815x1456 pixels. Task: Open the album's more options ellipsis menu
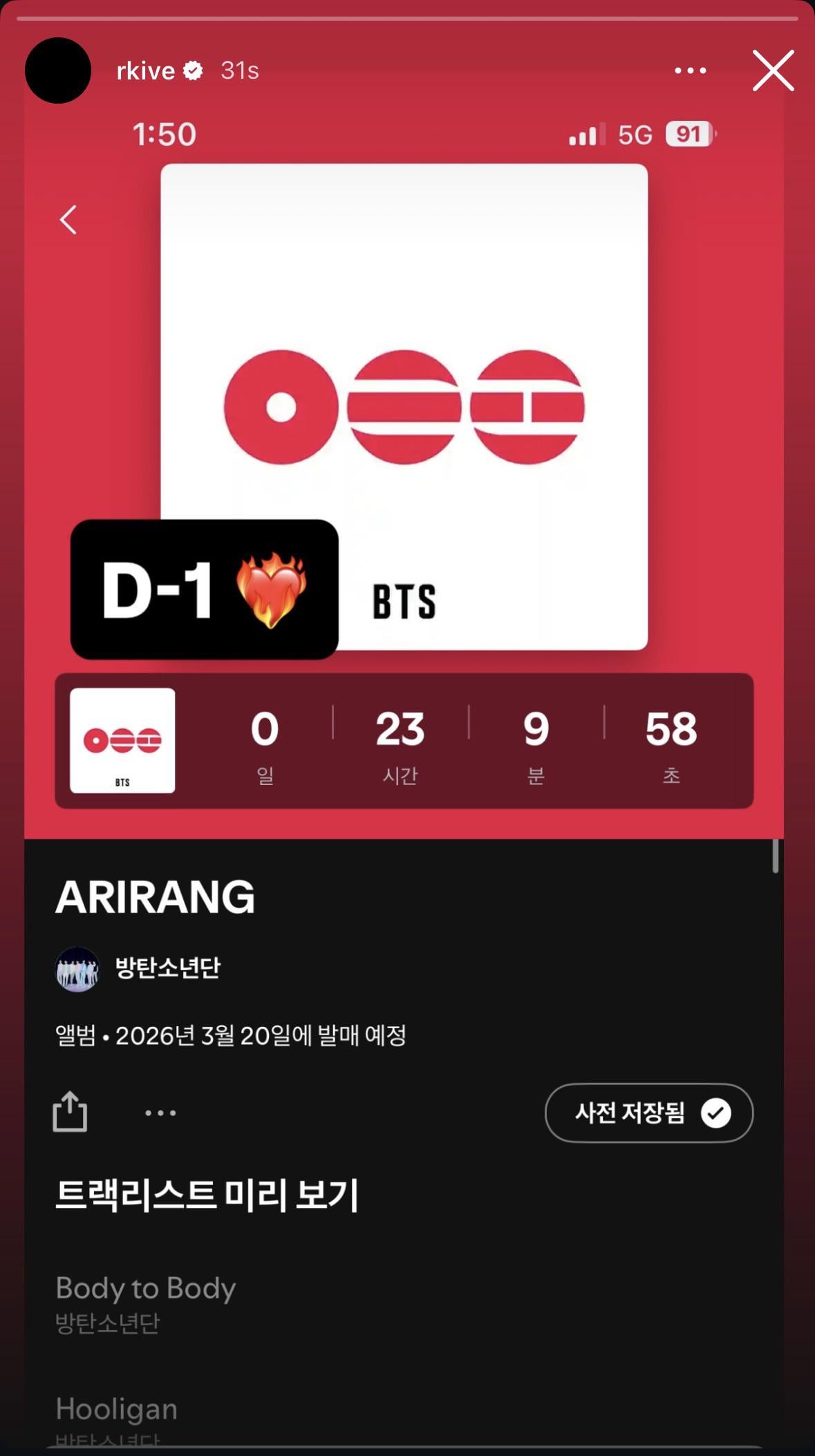tap(160, 1113)
